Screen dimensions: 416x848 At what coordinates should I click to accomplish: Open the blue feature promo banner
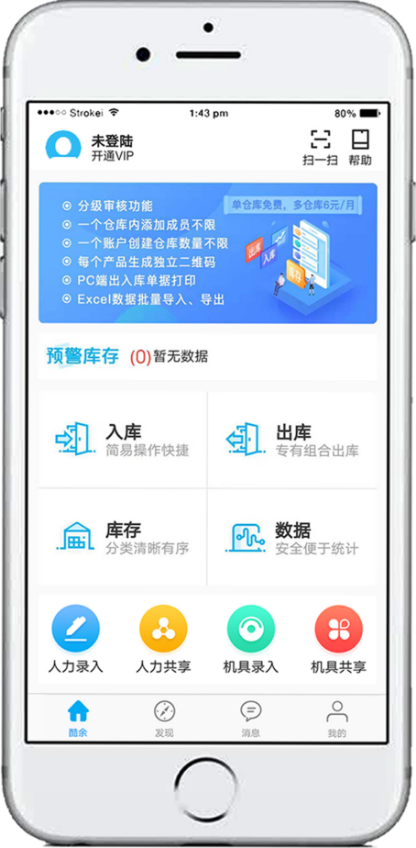pyautogui.click(x=208, y=253)
